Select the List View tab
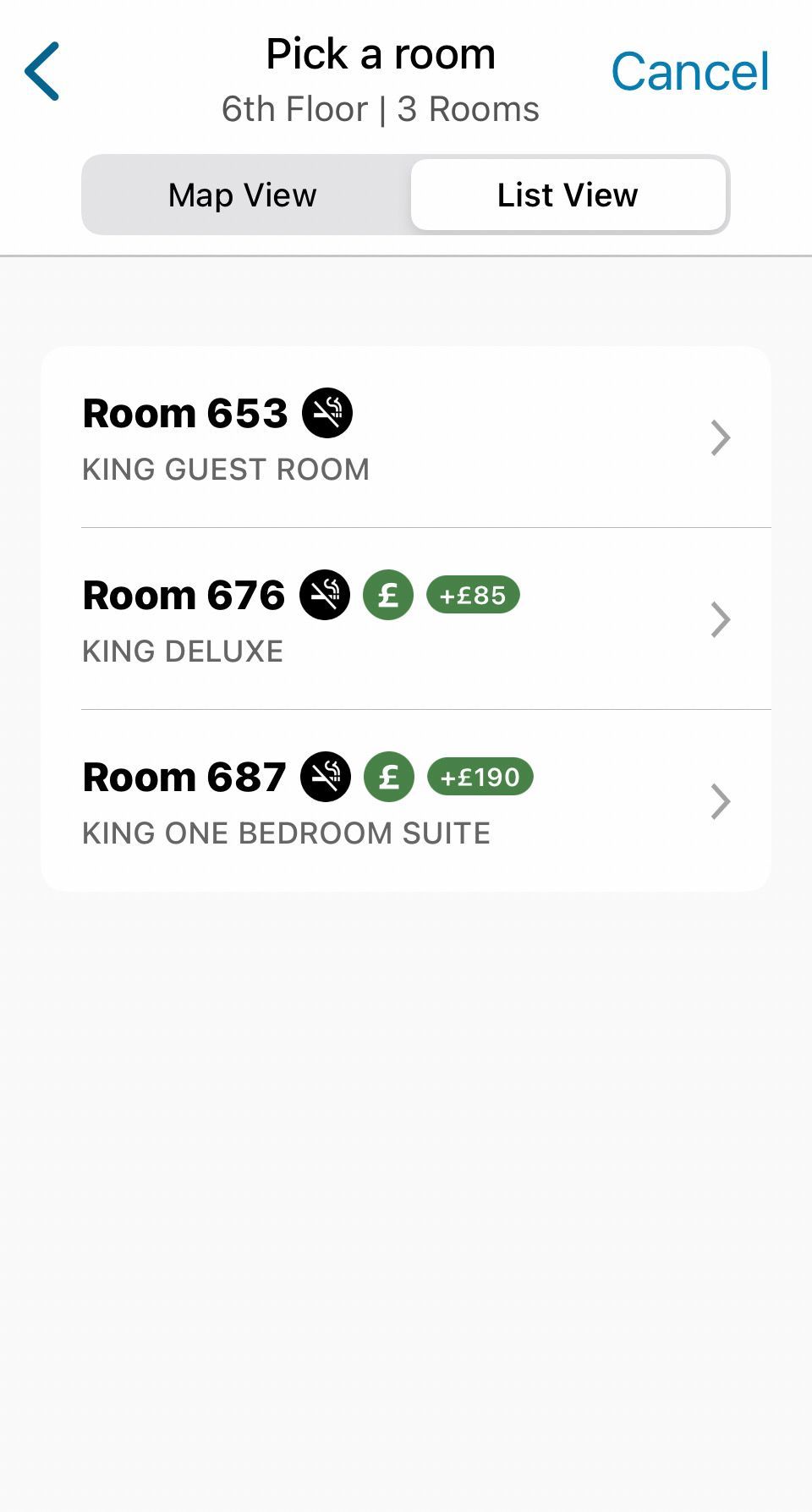The width and height of the screenshot is (812, 1512). coord(568,195)
